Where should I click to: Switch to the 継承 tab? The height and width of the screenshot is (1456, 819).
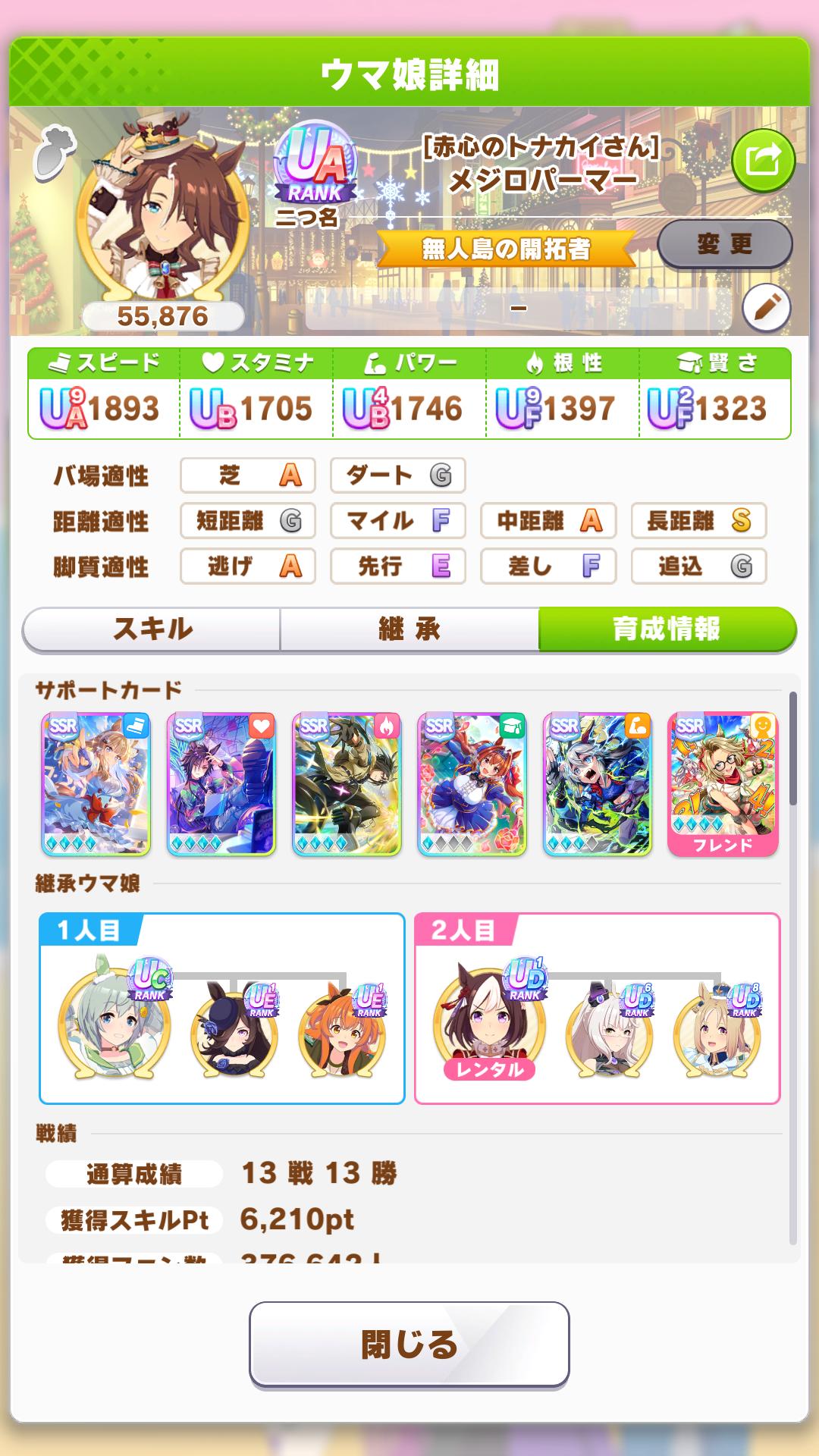pos(409,629)
